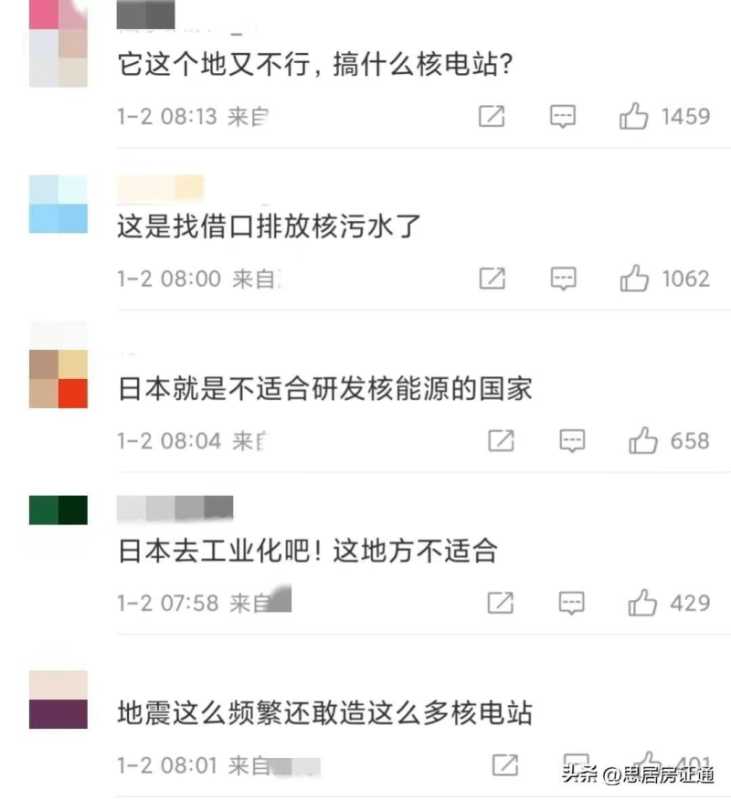Repost the comment "地震这么频繁还敢造这么多核电站"
The width and height of the screenshot is (731, 800).
[x=506, y=767]
